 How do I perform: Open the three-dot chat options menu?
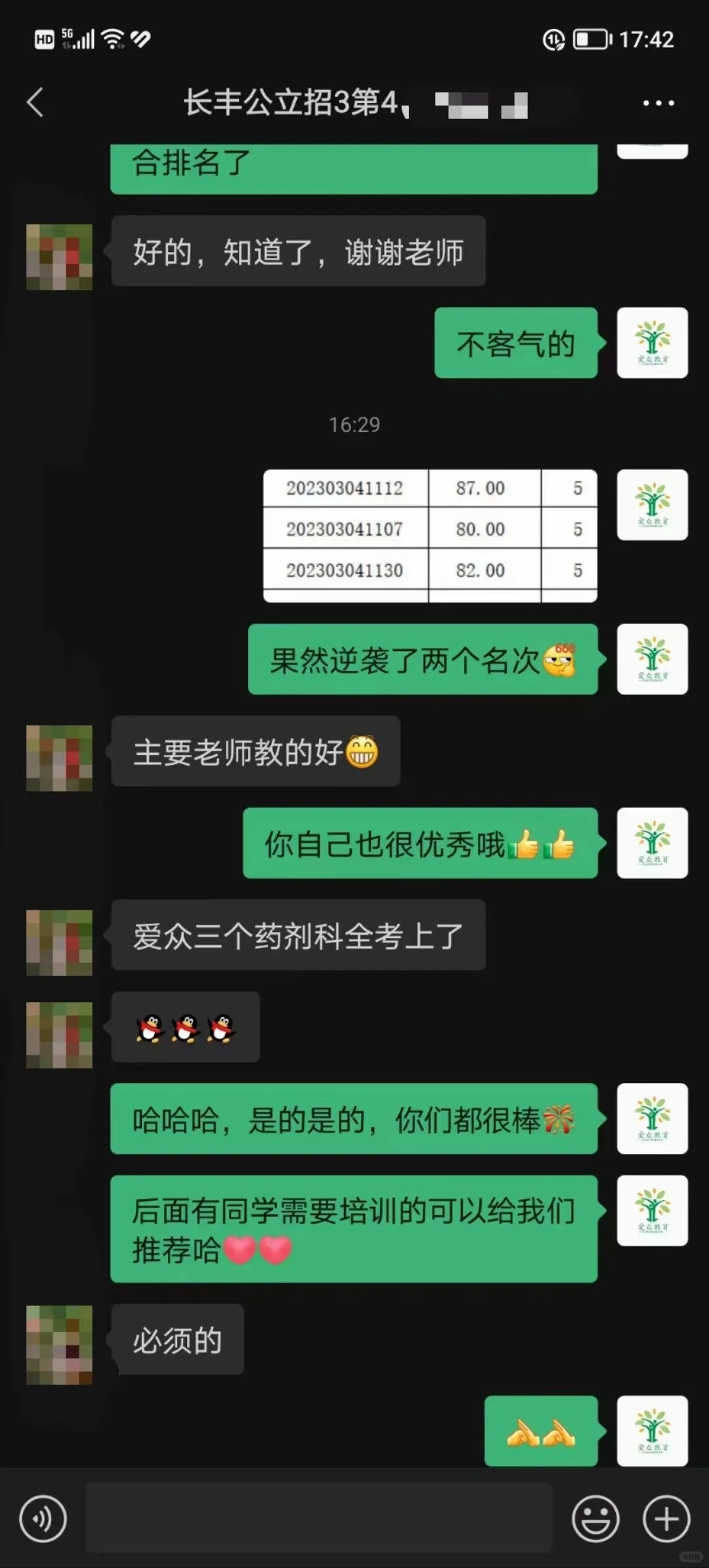click(x=658, y=103)
